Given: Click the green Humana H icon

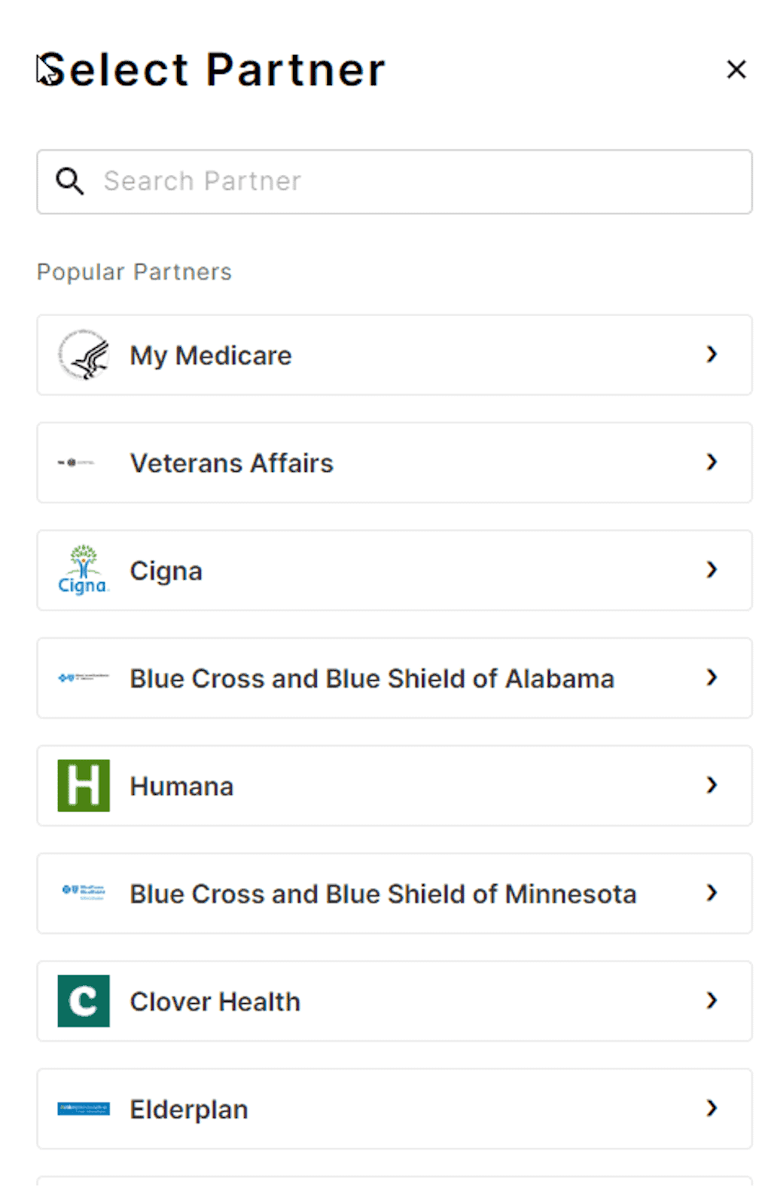Looking at the screenshot, I should pyautogui.click(x=83, y=786).
